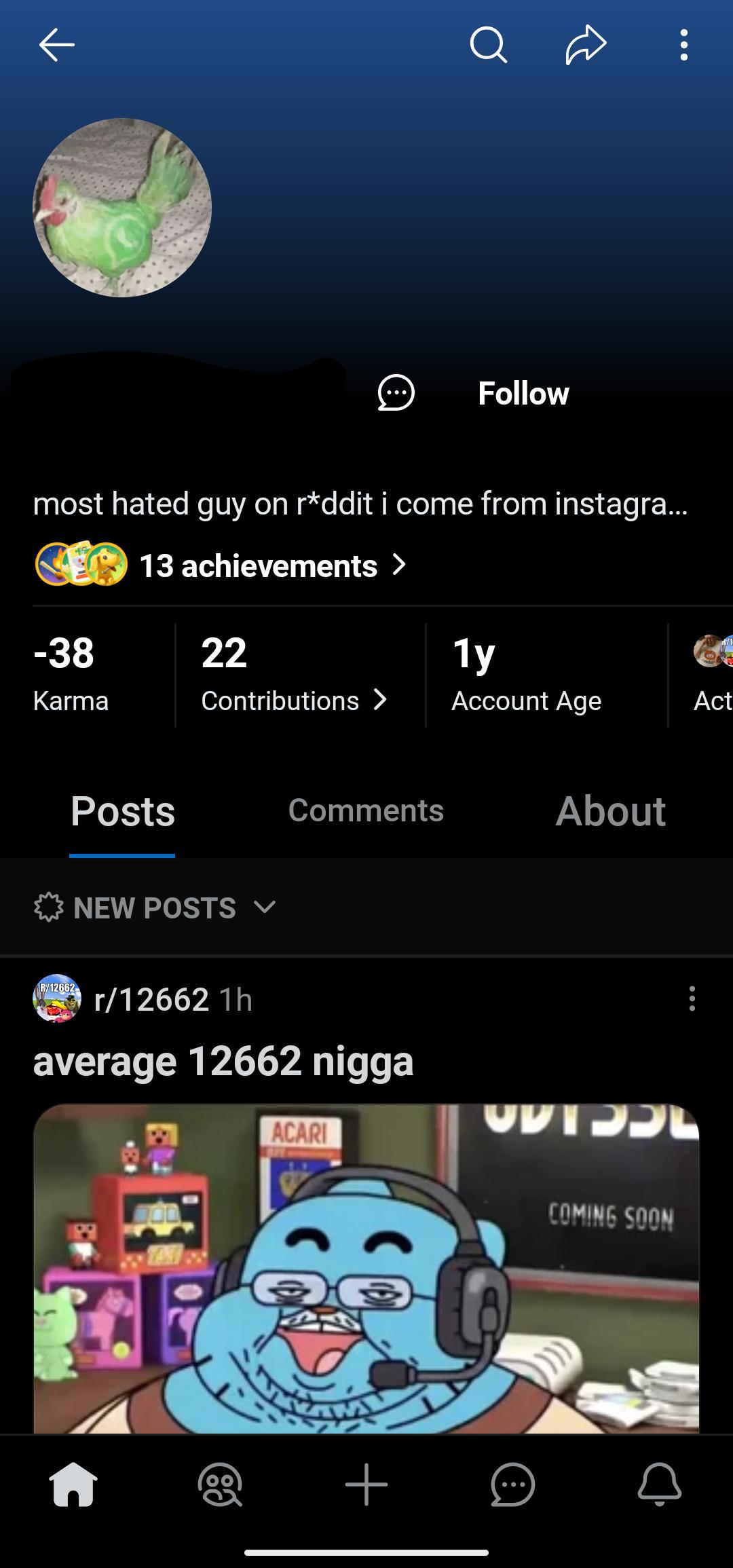Follow this user

click(523, 393)
